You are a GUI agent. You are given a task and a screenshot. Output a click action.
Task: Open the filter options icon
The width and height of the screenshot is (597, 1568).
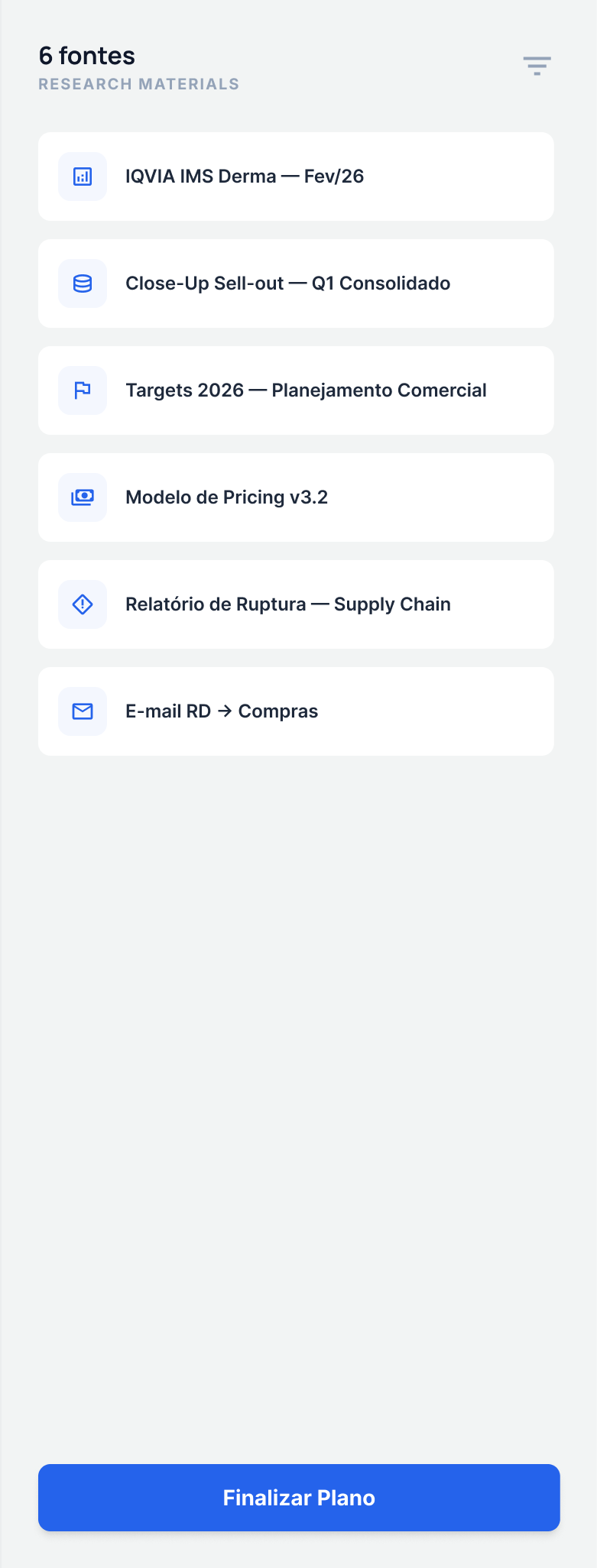pos(537,66)
